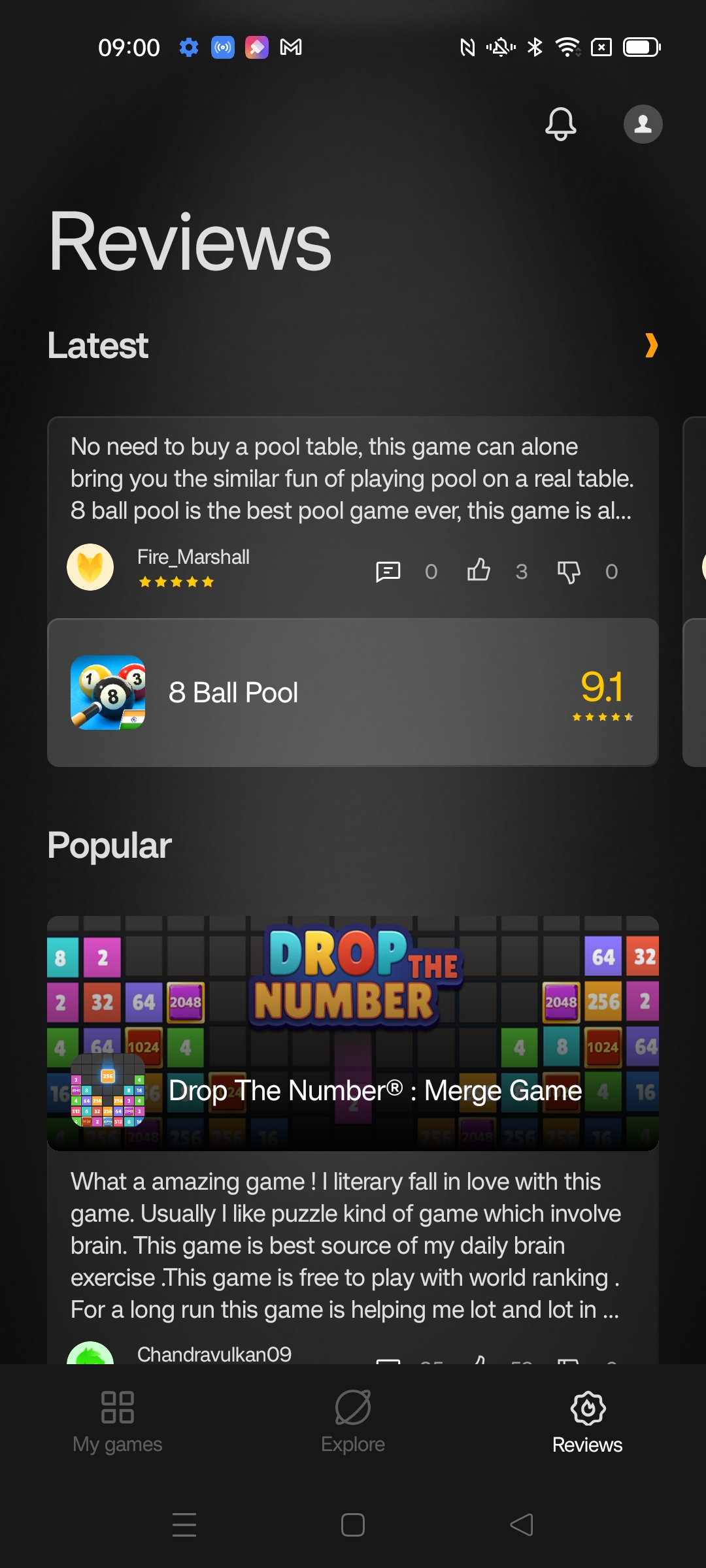Screen dimensions: 706x1568
Task: Open the 8 Ball Pool game card
Action: (353, 692)
